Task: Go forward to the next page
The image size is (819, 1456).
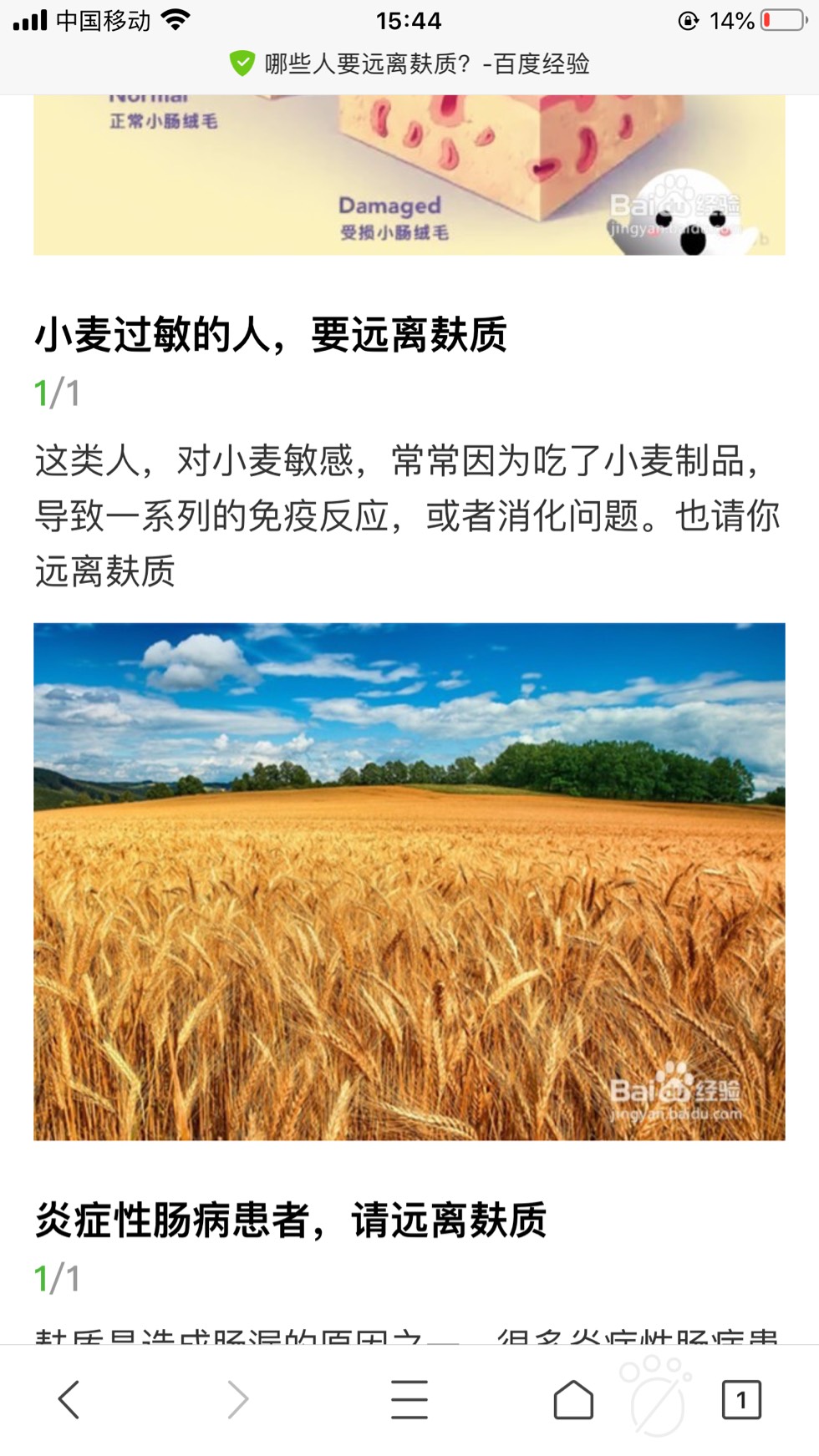Action: pyautogui.click(x=238, y=1399)
